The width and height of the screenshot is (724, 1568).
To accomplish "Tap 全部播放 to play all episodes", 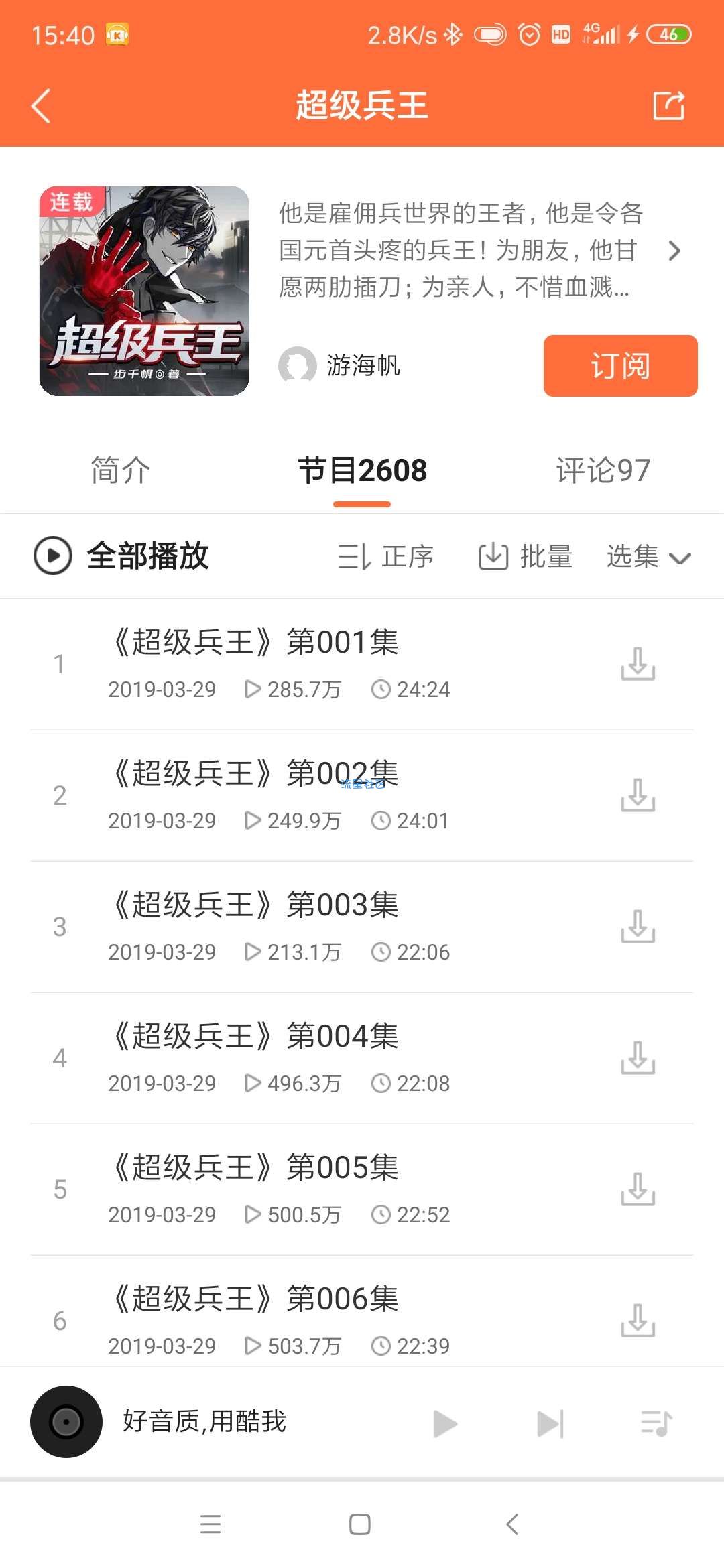I will [121, 556].
